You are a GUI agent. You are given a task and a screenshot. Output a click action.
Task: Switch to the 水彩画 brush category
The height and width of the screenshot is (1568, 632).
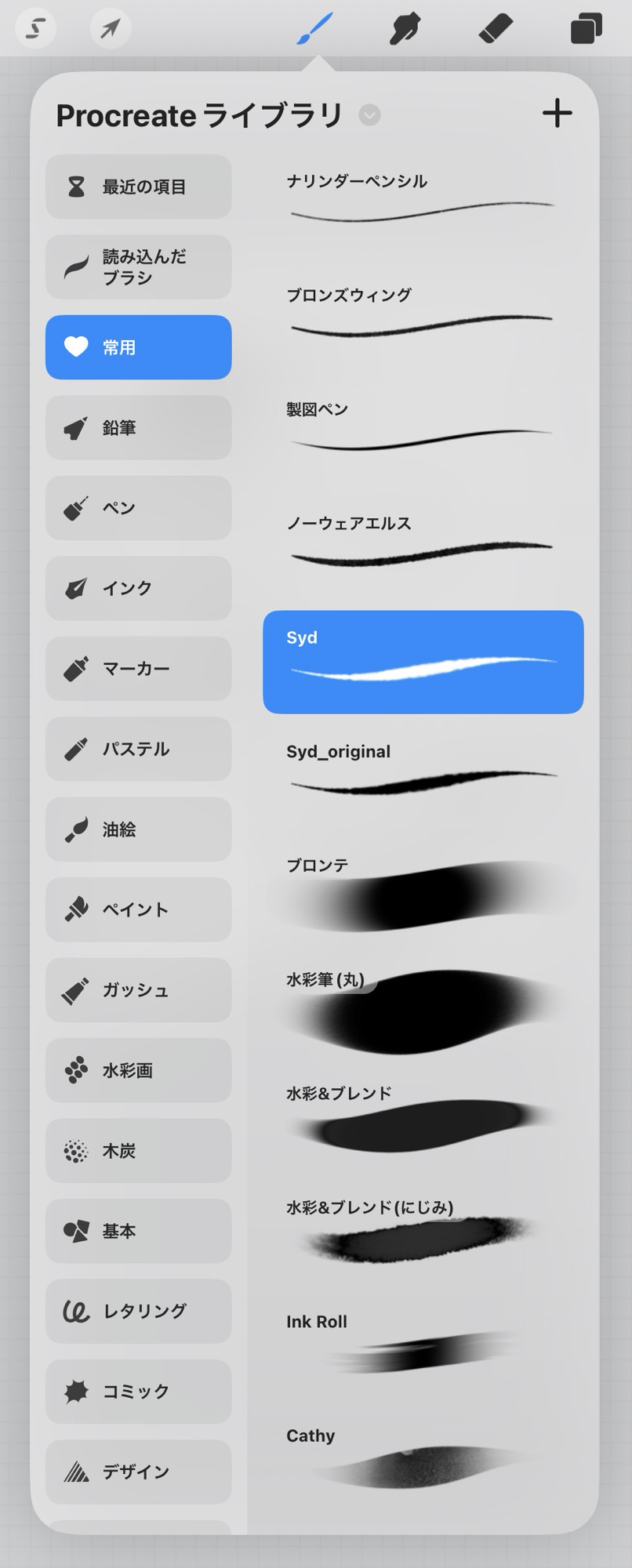138,1070
